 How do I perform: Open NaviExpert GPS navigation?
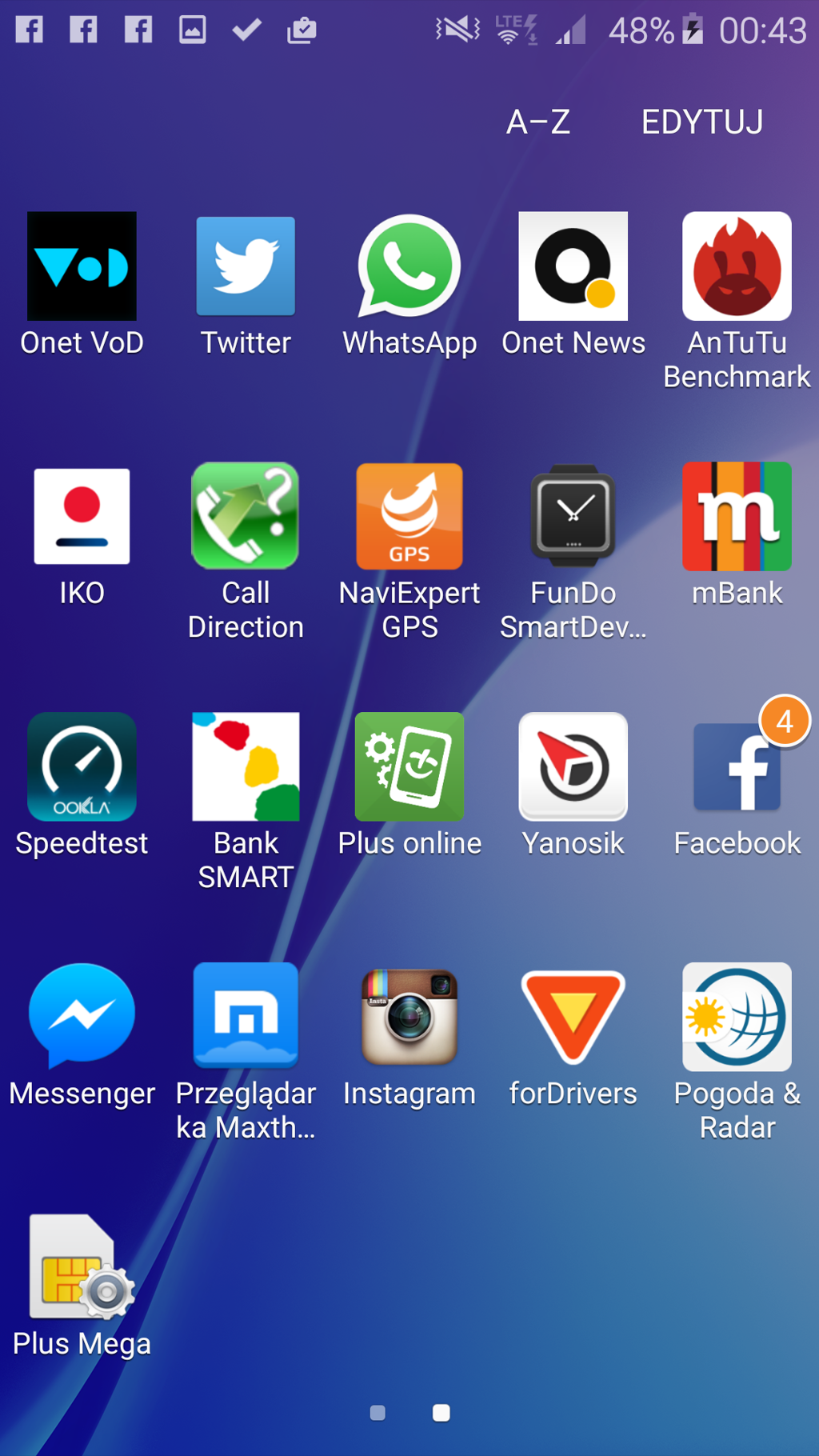pyautogui.click(x=409, y=517)
